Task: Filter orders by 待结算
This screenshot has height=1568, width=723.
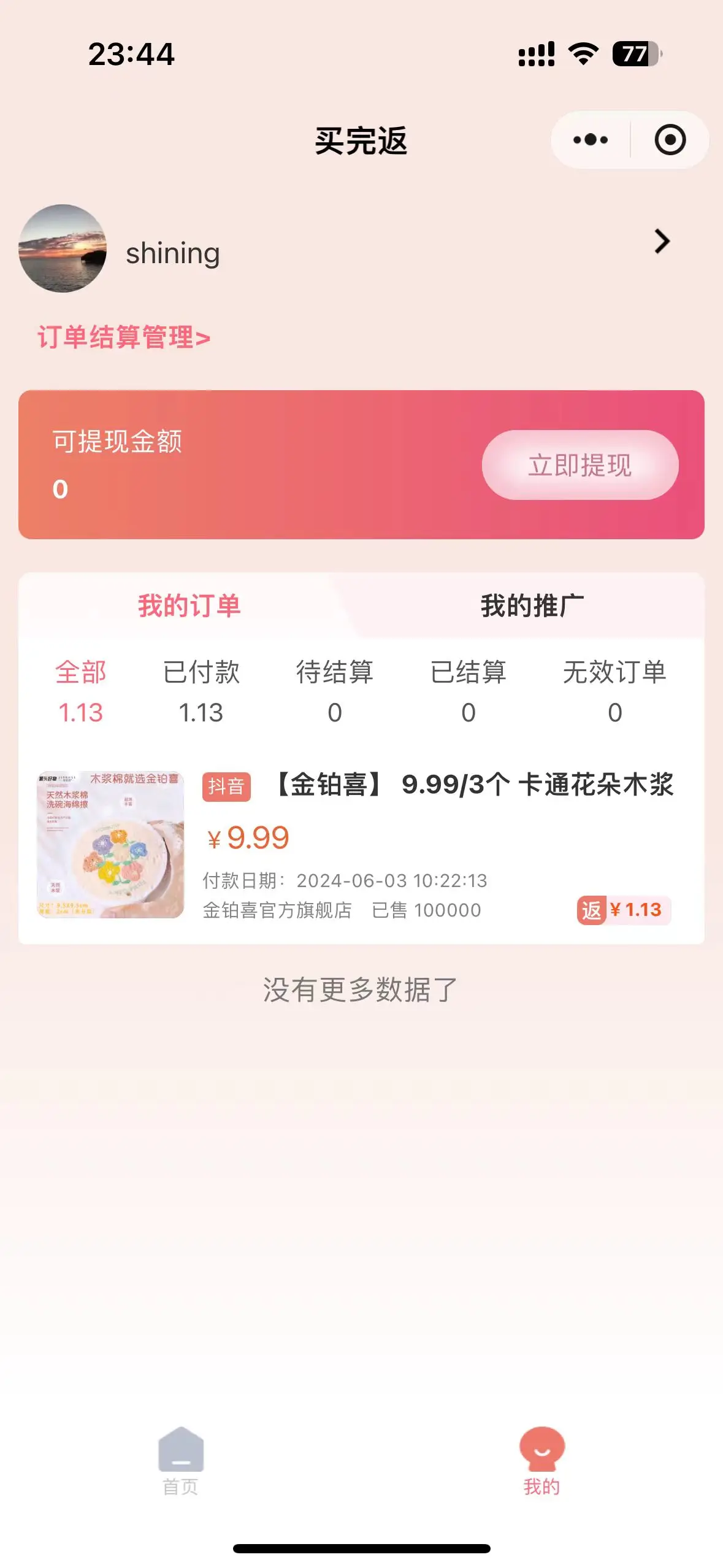Action: click(335, 691)
